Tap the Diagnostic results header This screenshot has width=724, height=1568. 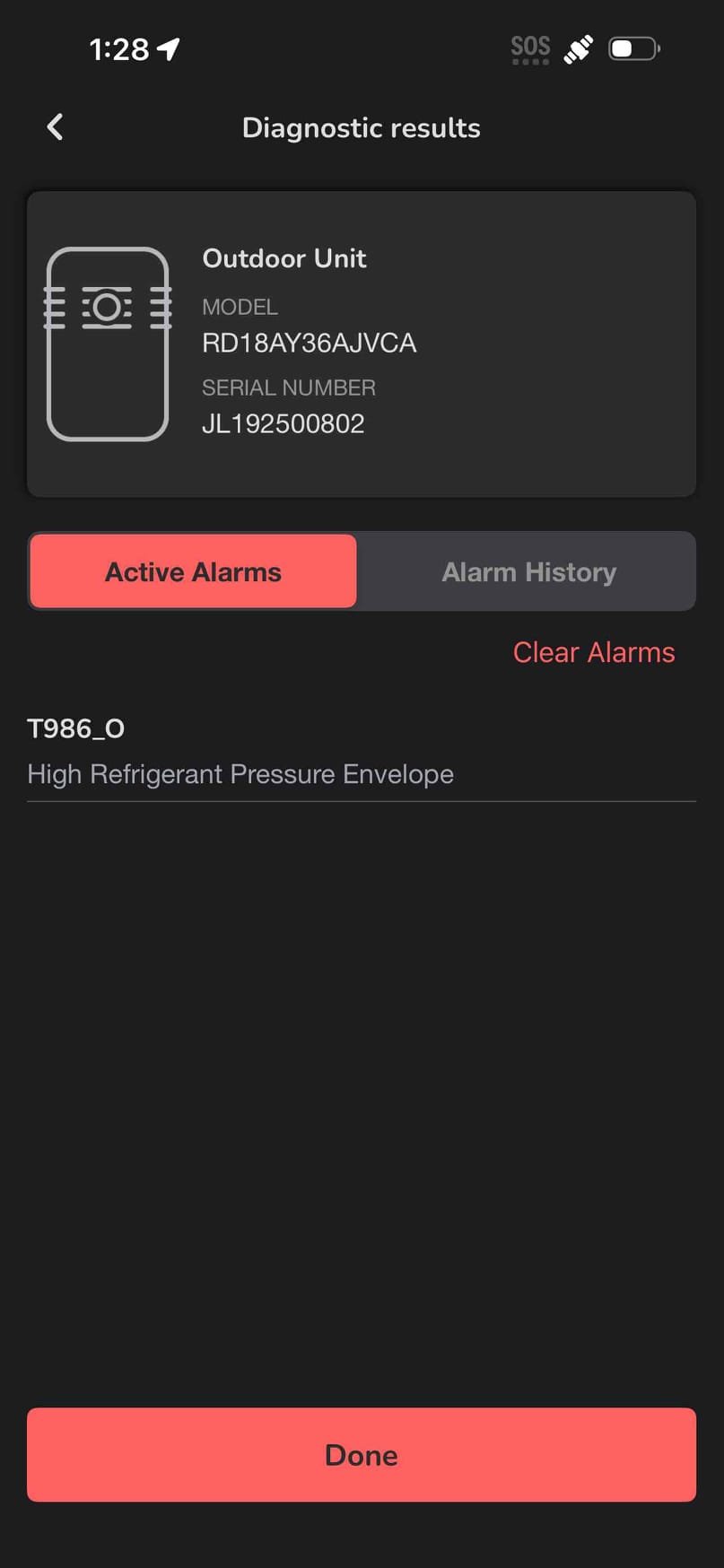tap(361, 127)
